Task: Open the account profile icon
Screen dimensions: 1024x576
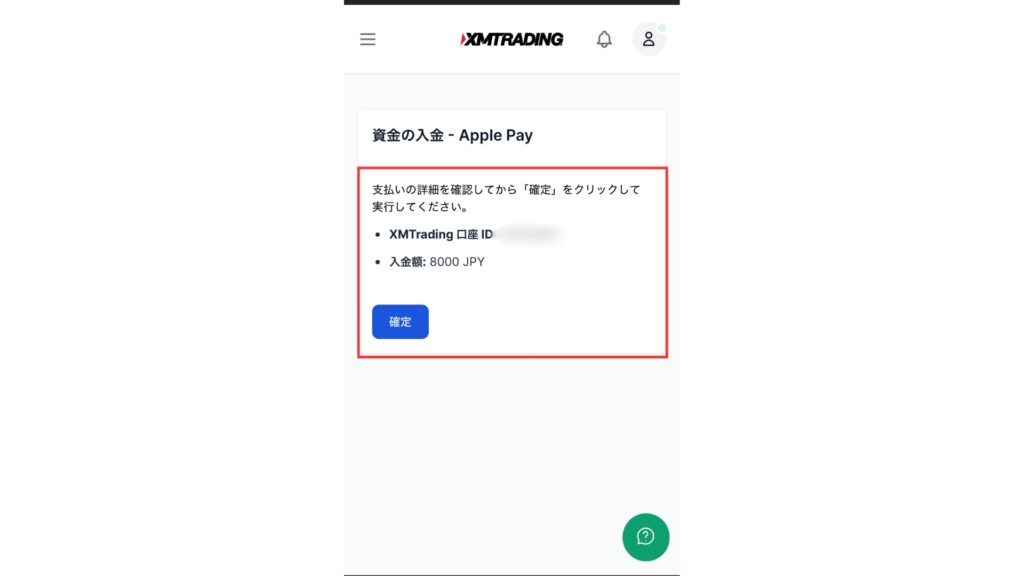Action: [648, 40]
